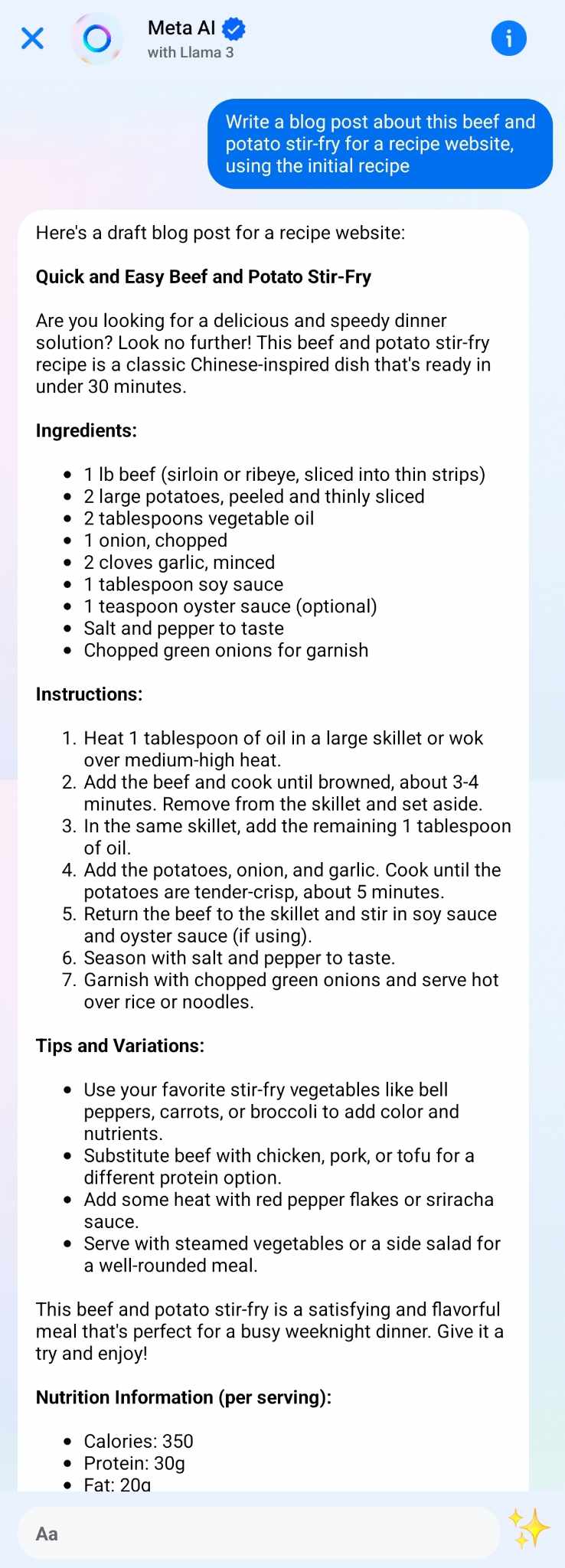Open the chat info button
Viewport: 565px width, 1568px height.
coord(508,38)
